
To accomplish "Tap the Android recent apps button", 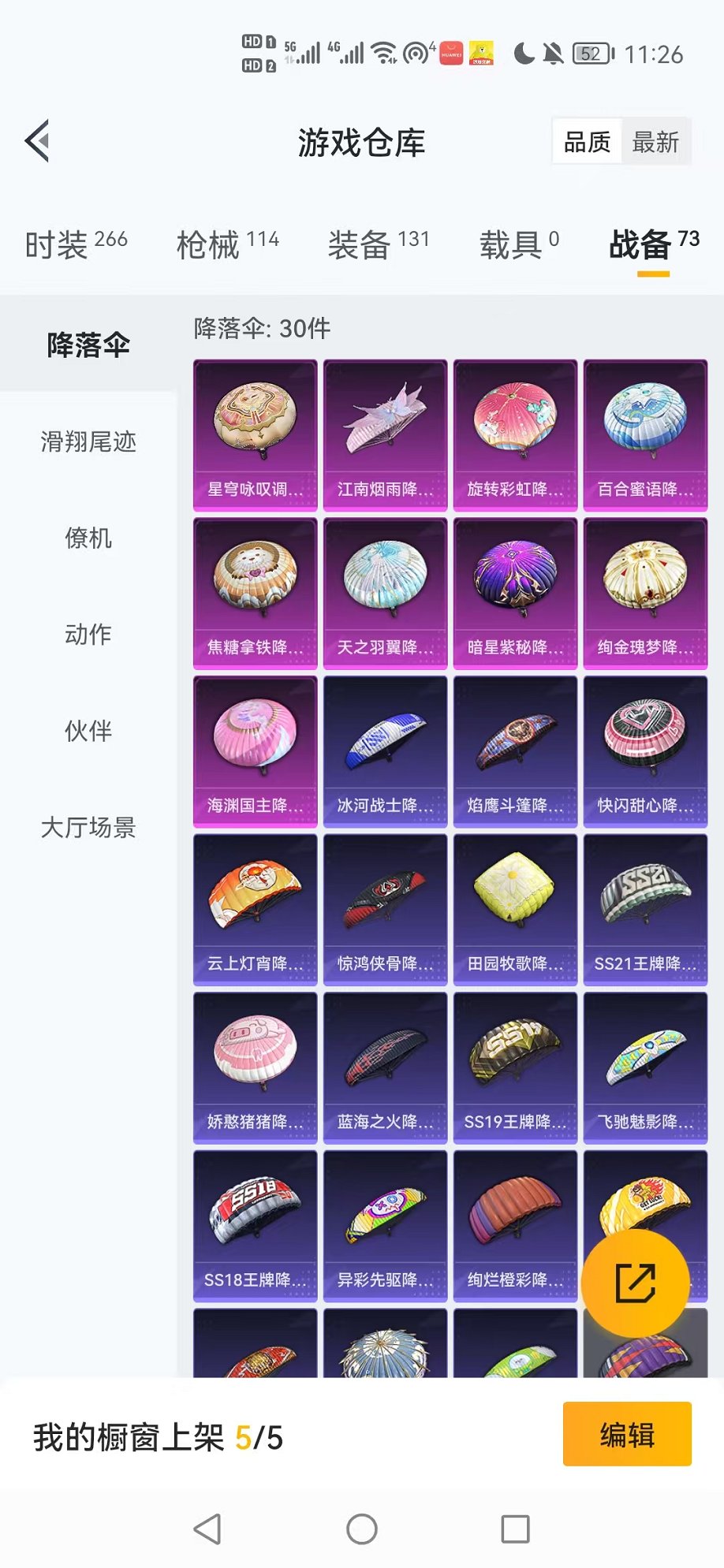I will point(513,1528).
